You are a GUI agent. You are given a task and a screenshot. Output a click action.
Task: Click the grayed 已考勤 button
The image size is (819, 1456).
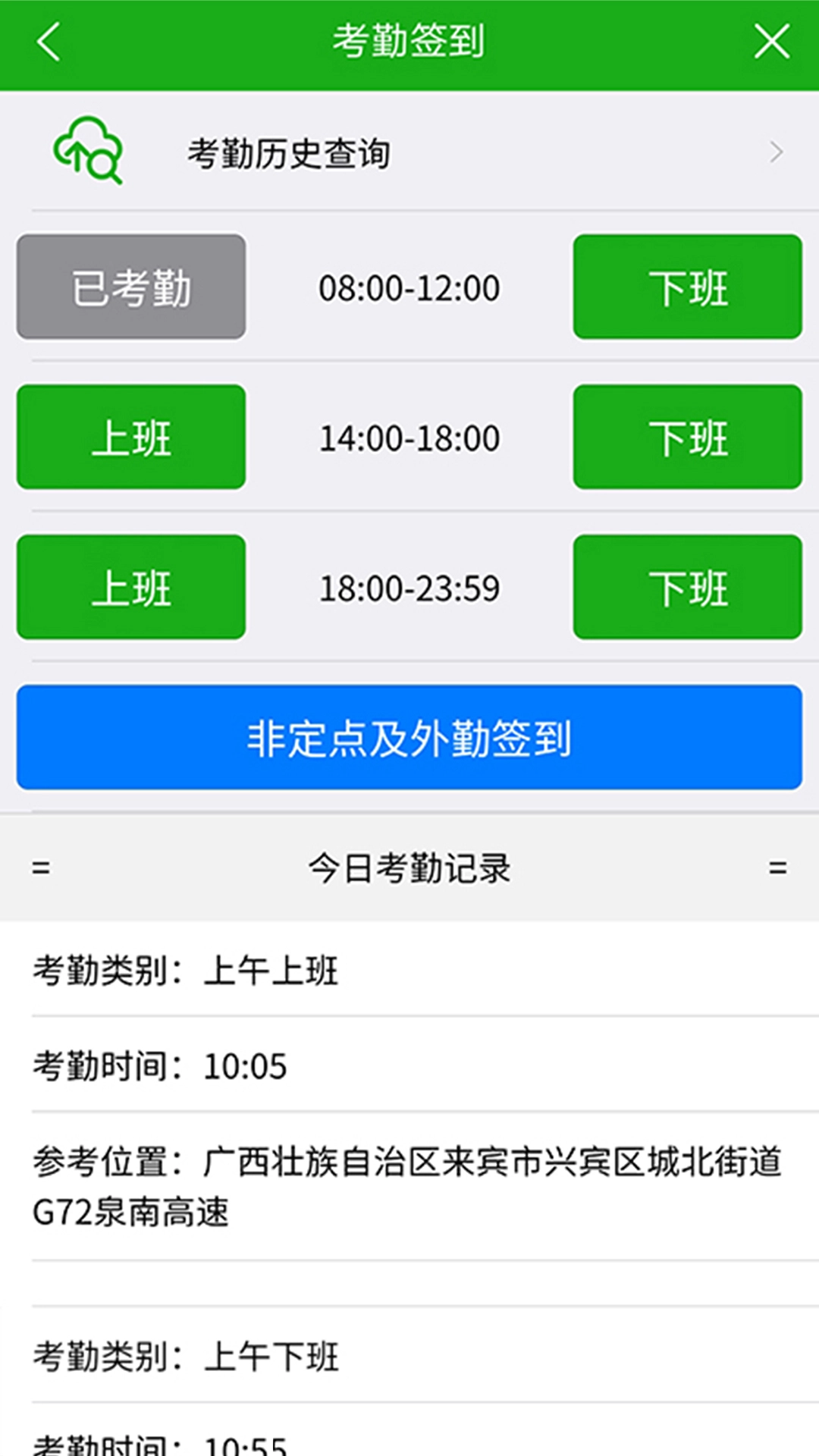[130, 286]
